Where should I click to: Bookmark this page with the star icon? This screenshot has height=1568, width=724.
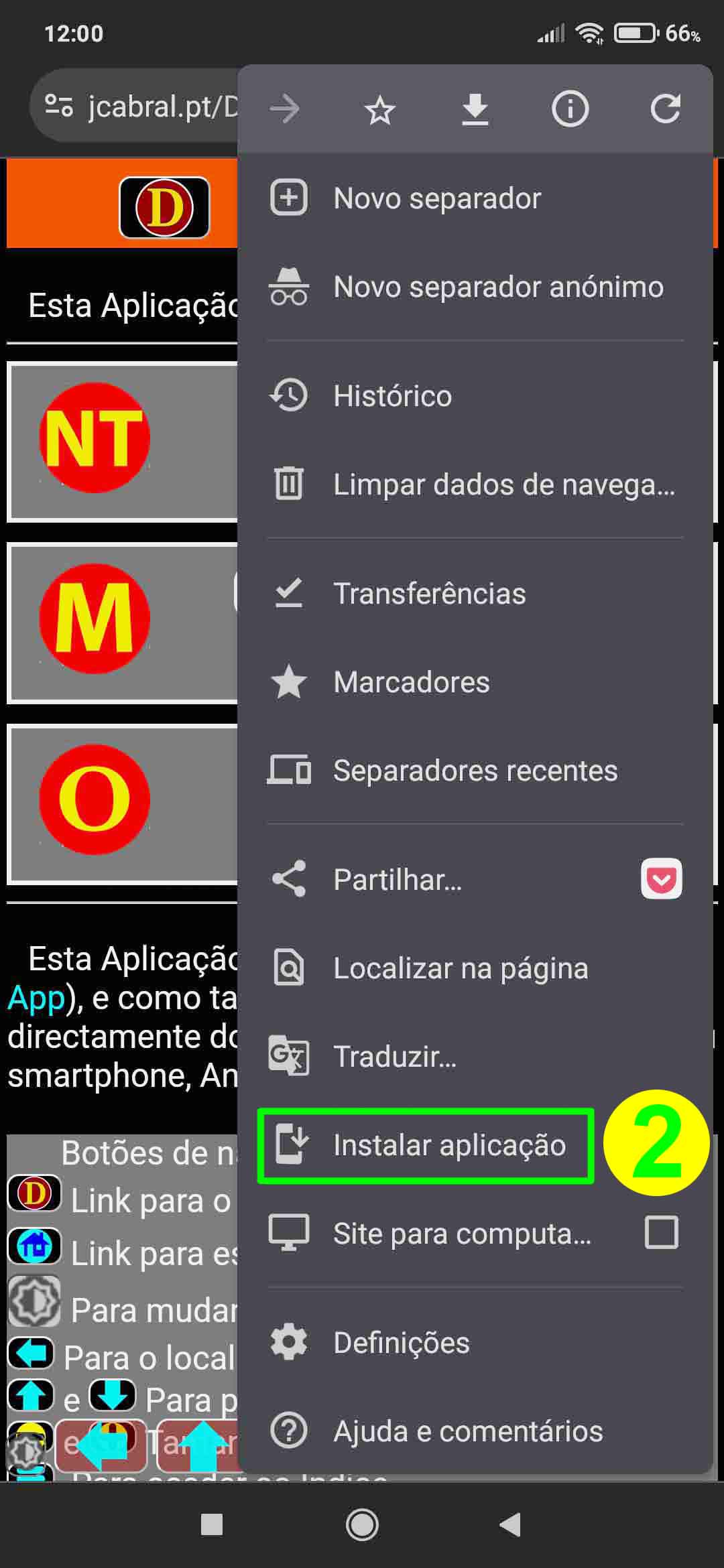tap(379, 109)
